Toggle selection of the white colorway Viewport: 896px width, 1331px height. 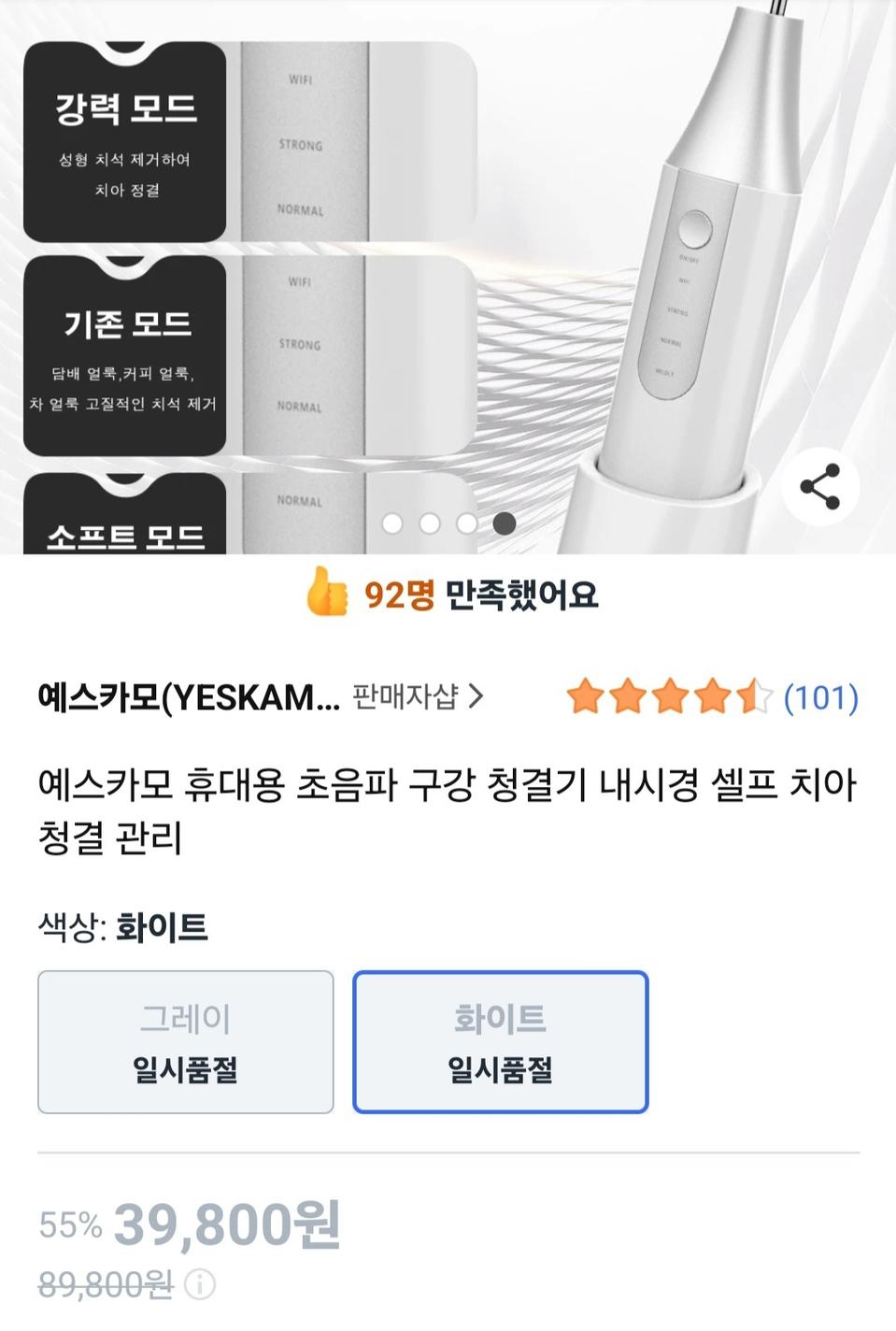click(500, 1040)
